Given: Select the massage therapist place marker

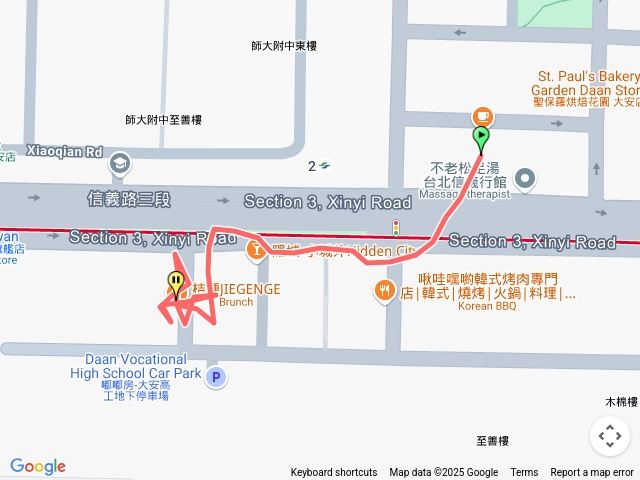Looking at the screenshot, I should (x=526, y=180).
